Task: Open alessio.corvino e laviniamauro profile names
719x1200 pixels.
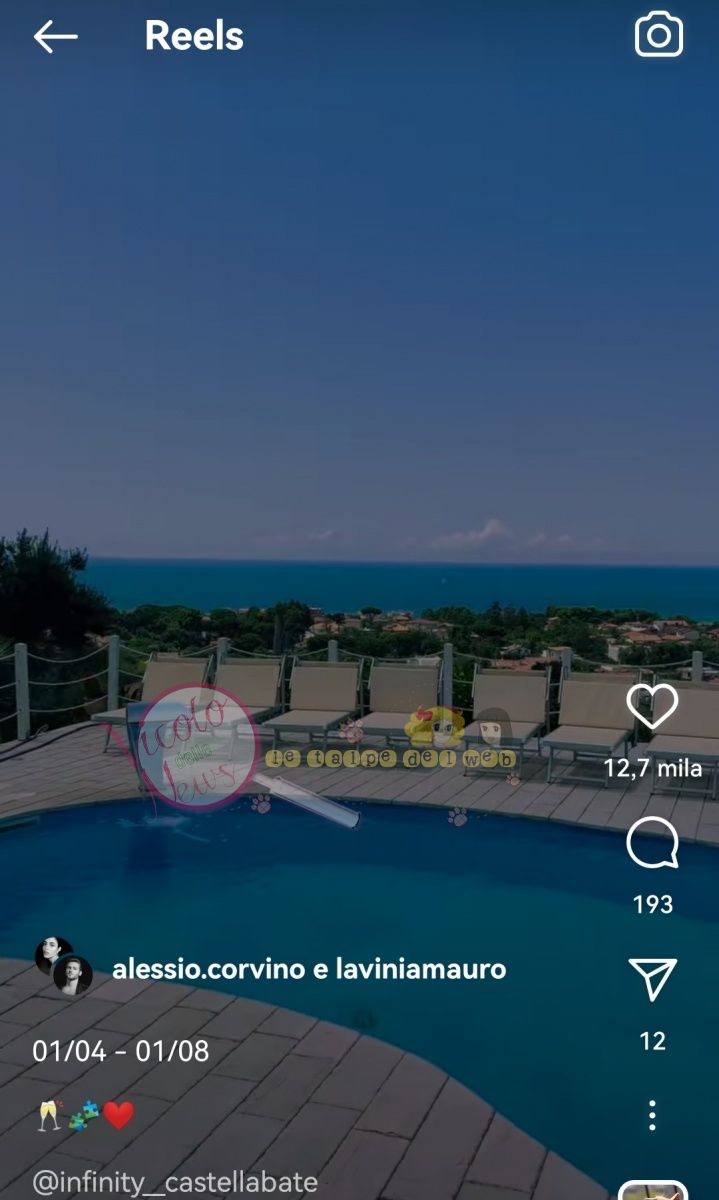Action: pos(308,968)
